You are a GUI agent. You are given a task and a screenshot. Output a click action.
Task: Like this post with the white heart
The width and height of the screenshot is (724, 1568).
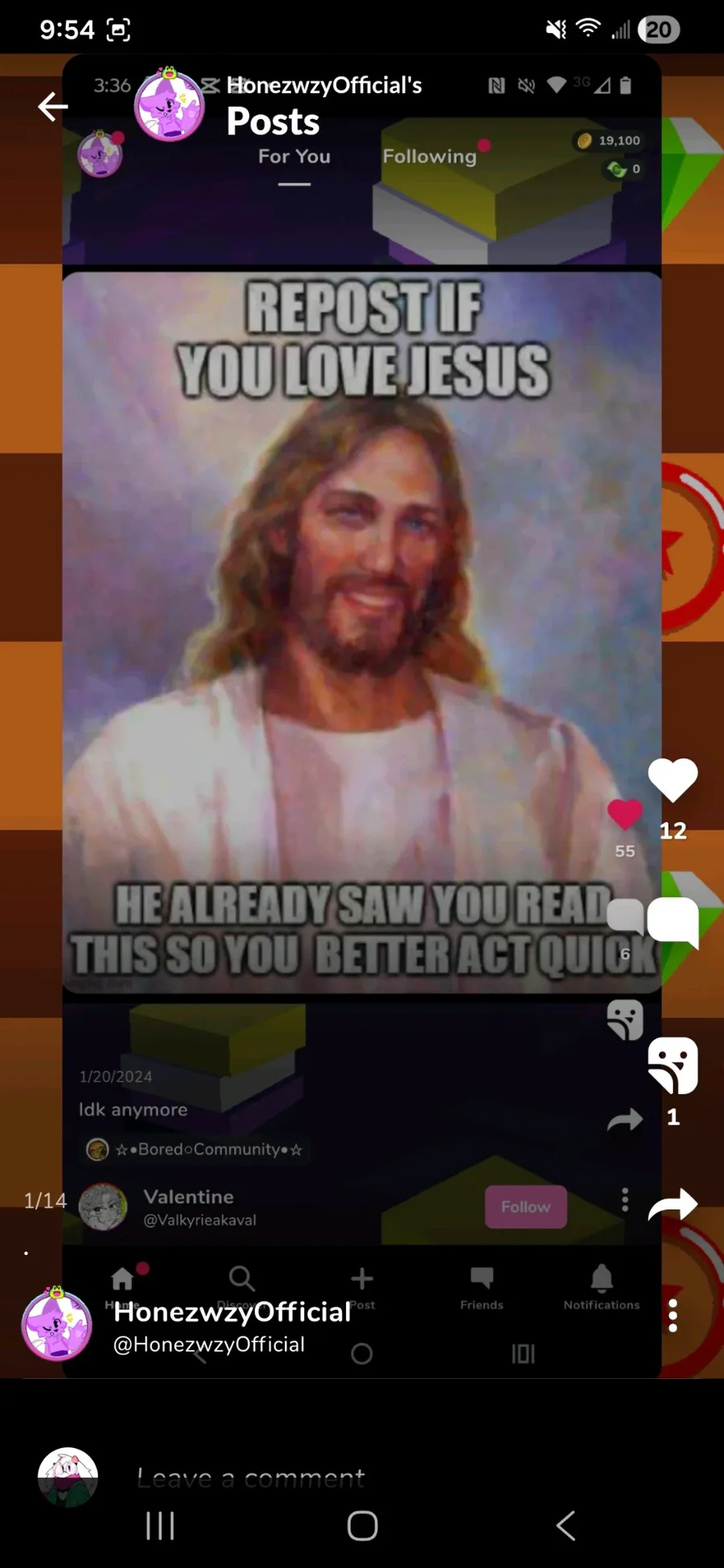click(x=673, y=780)
